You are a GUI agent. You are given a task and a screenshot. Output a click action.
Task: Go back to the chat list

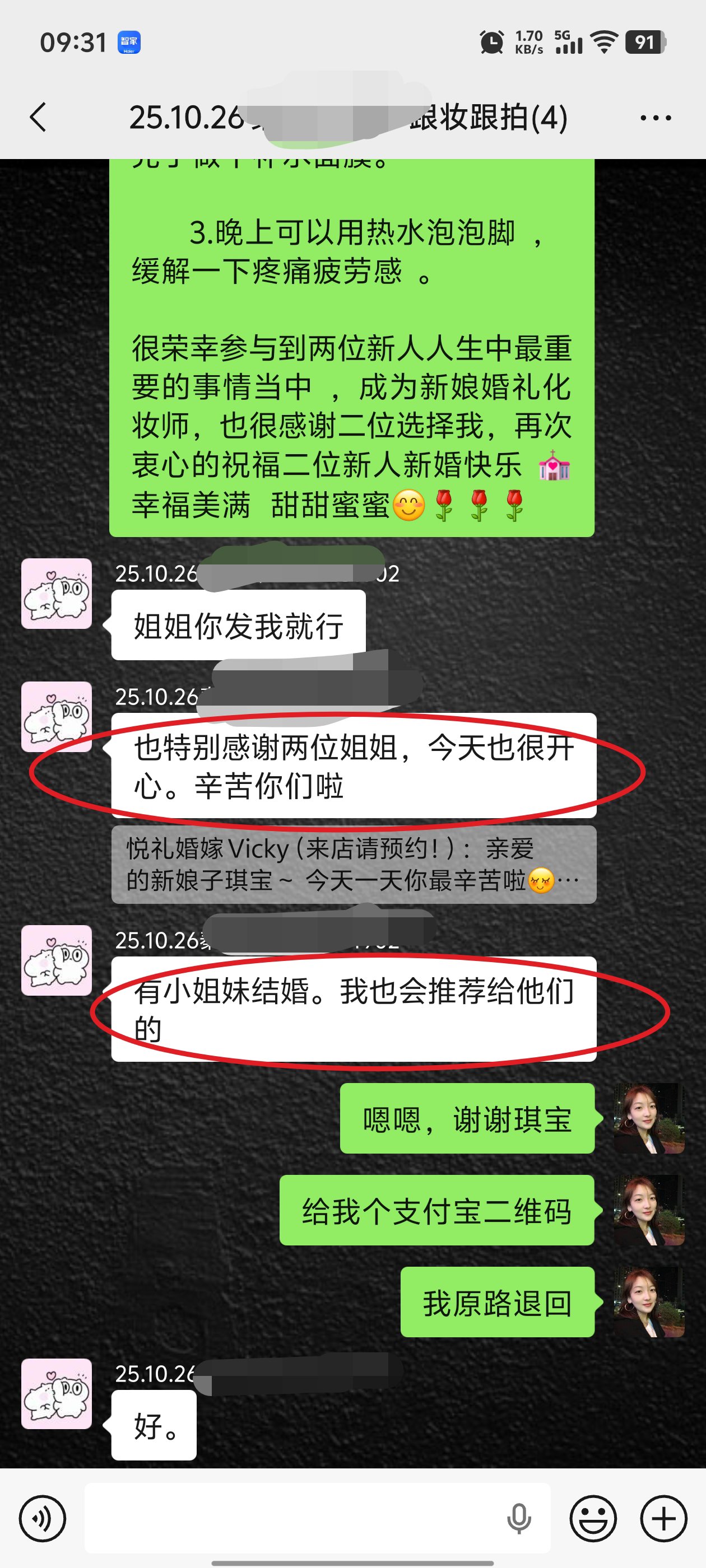coord(38,117)
